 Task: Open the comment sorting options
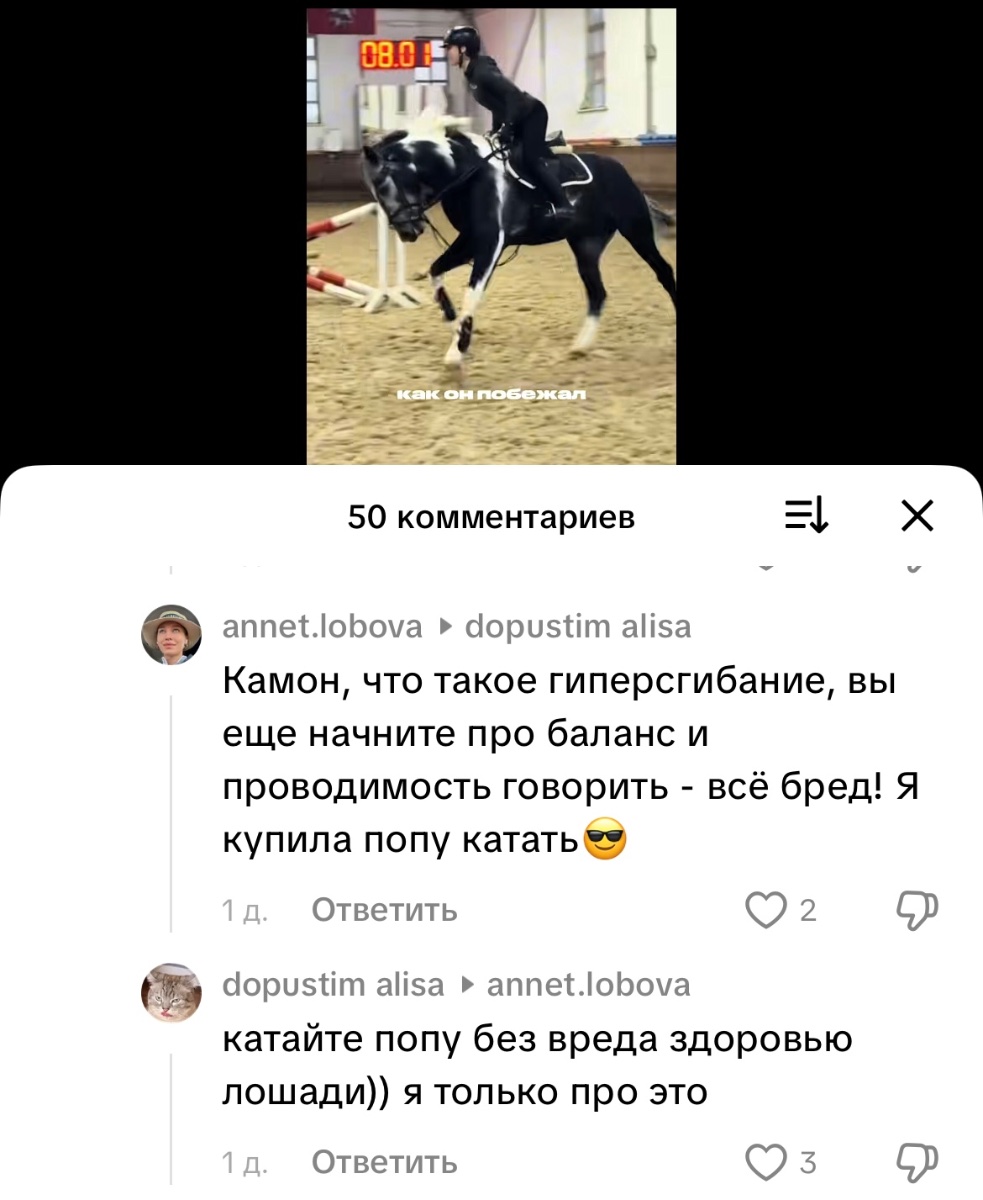click(x=806, y=516)
